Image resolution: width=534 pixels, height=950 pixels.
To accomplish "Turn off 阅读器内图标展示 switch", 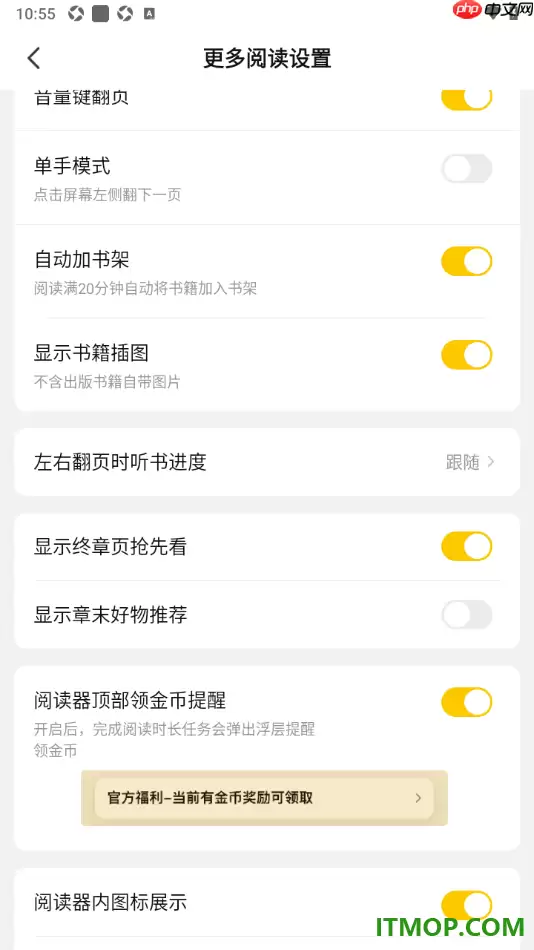I will pyautogui.click(x=466, y=905).
